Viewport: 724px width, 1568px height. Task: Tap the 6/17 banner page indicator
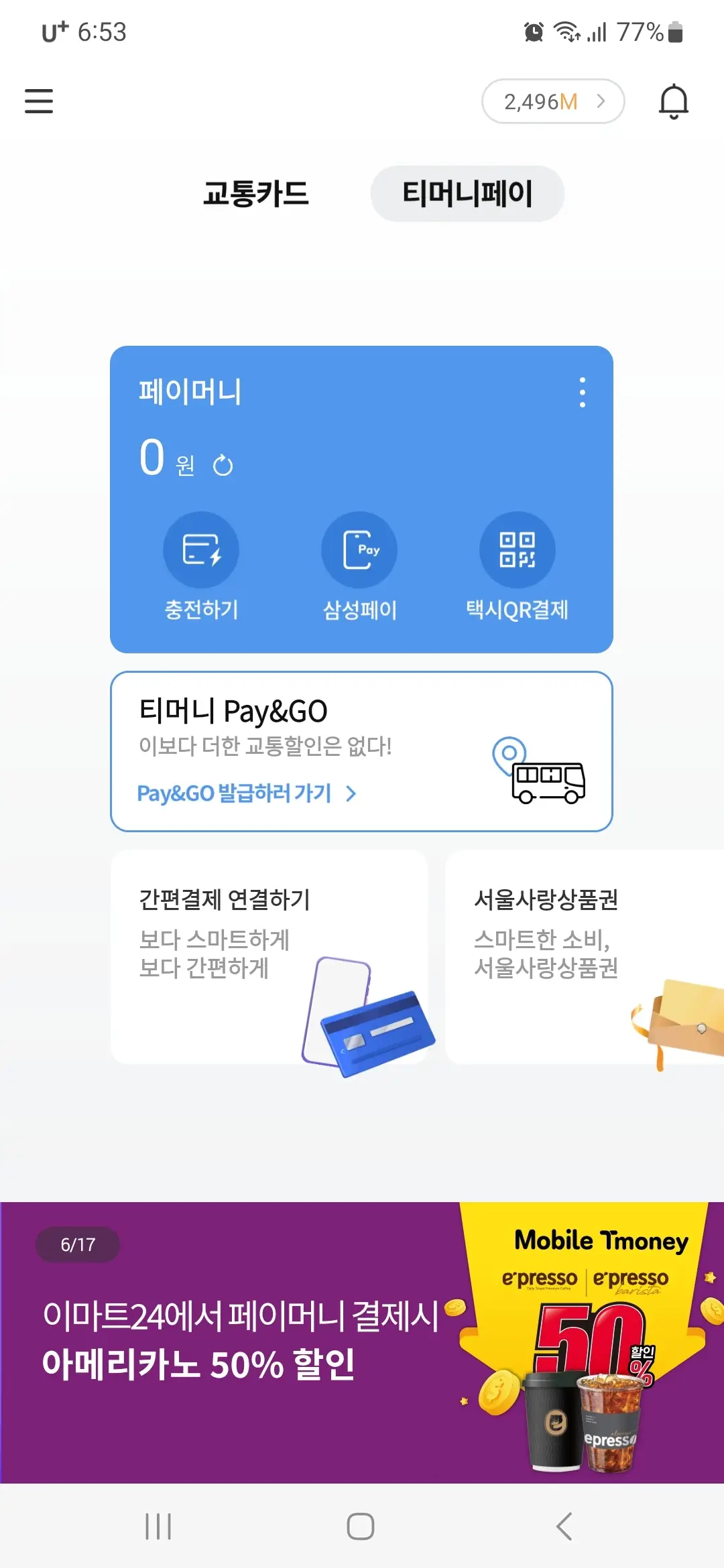pyautogui.click(x=77, y=1246)
